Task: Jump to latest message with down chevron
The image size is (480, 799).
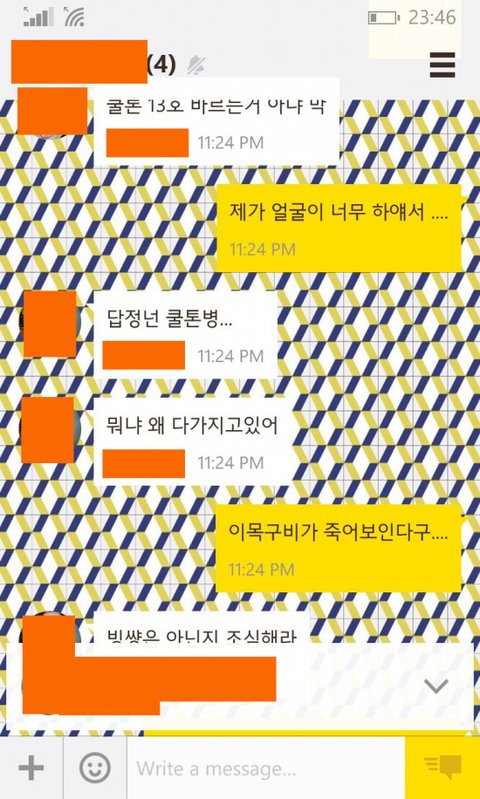Action: 436,686
